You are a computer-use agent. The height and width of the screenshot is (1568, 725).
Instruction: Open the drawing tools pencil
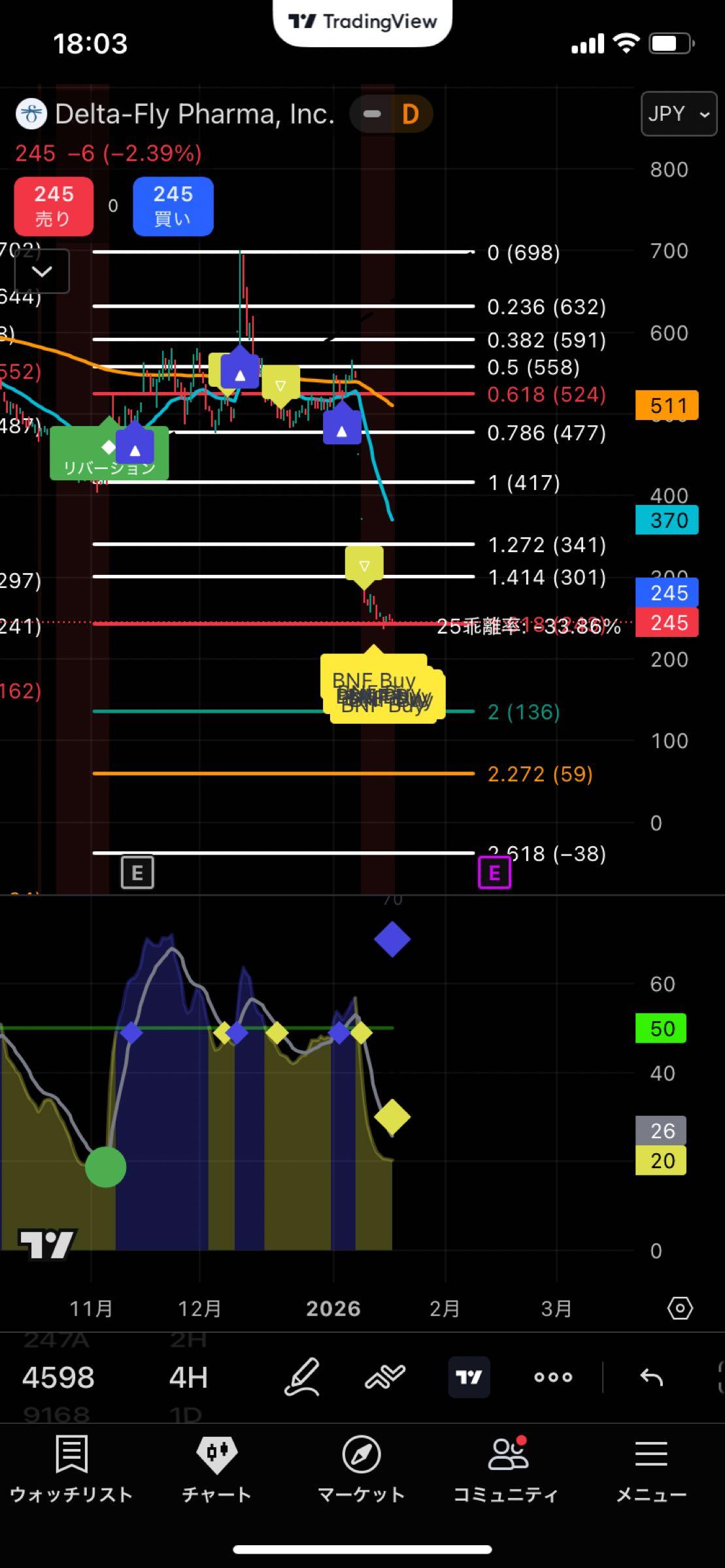[x=302, y=1377]
